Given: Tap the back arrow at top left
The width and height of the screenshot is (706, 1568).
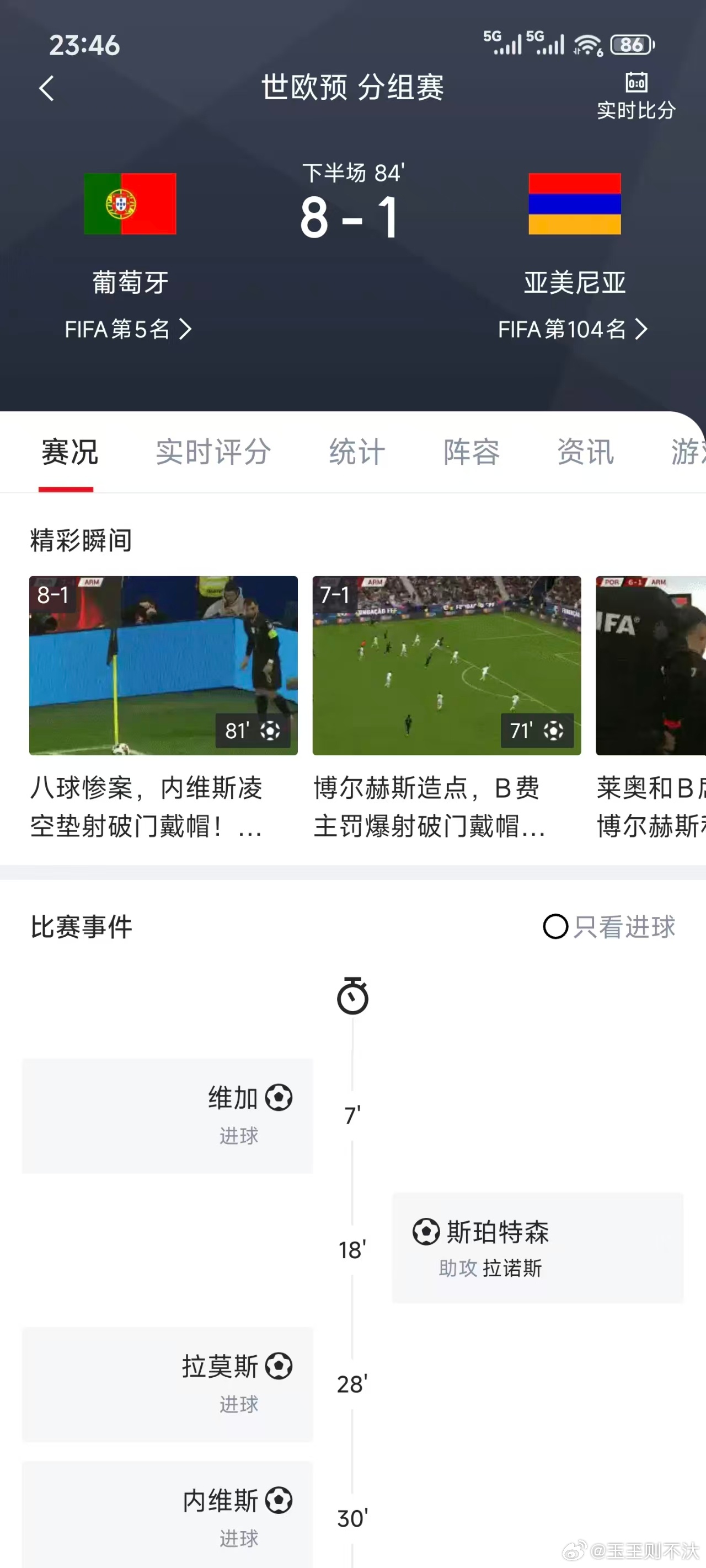Looking at the screenshot, I should pos(46,88).
